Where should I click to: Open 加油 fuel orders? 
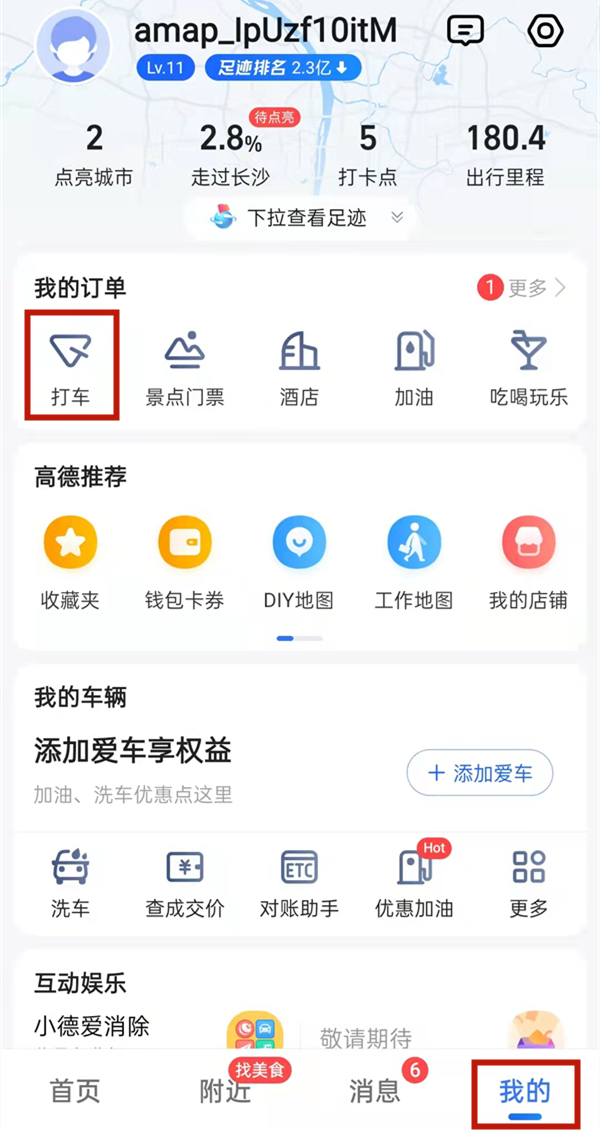click(x=413, y=367)
